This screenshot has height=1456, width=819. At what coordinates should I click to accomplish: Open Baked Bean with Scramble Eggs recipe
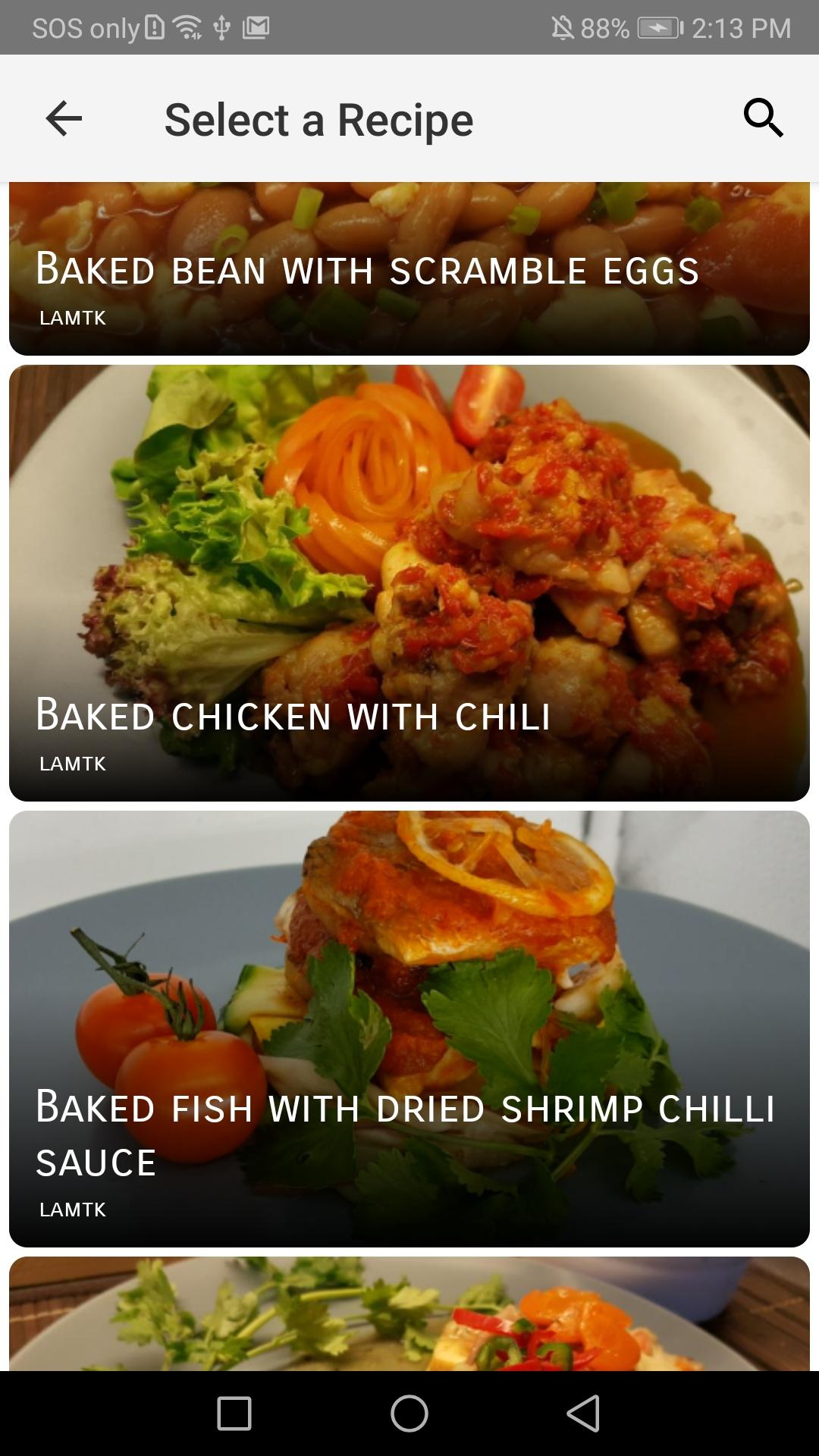tap(409, 269)
